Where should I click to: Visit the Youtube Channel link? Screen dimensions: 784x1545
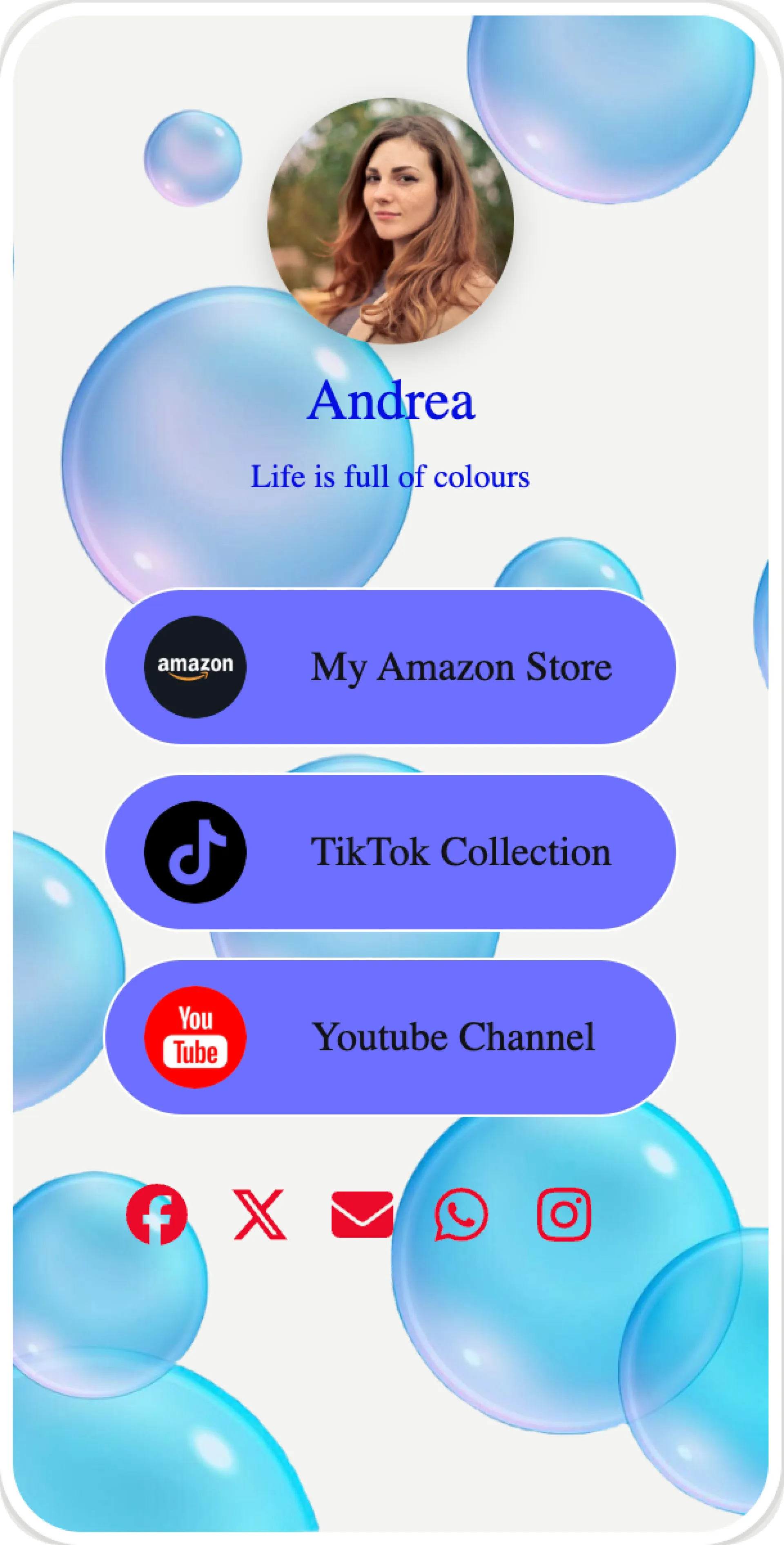(x=390, y=1037)
